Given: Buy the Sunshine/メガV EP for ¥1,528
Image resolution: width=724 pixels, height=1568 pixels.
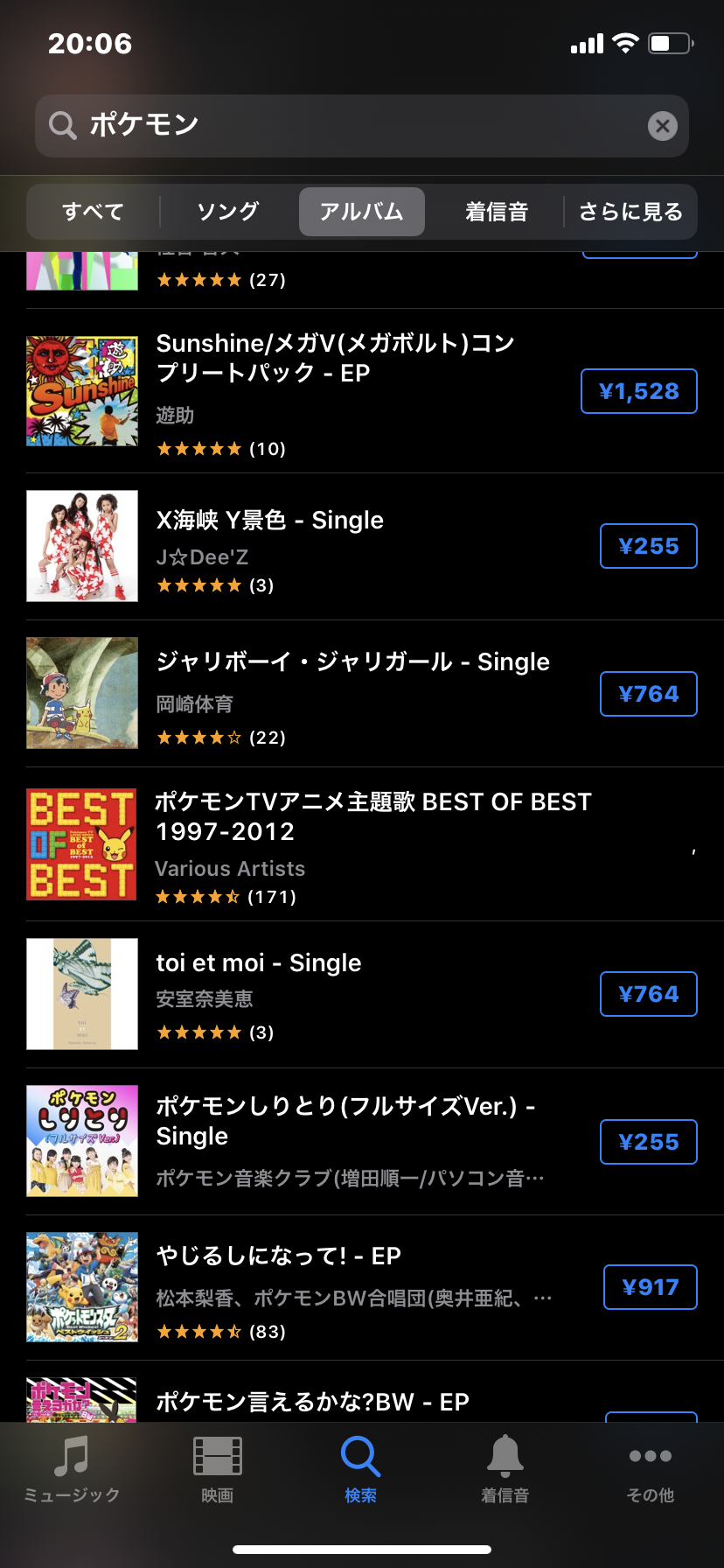Looking at the screenshot, I should [x=638, y=391].
